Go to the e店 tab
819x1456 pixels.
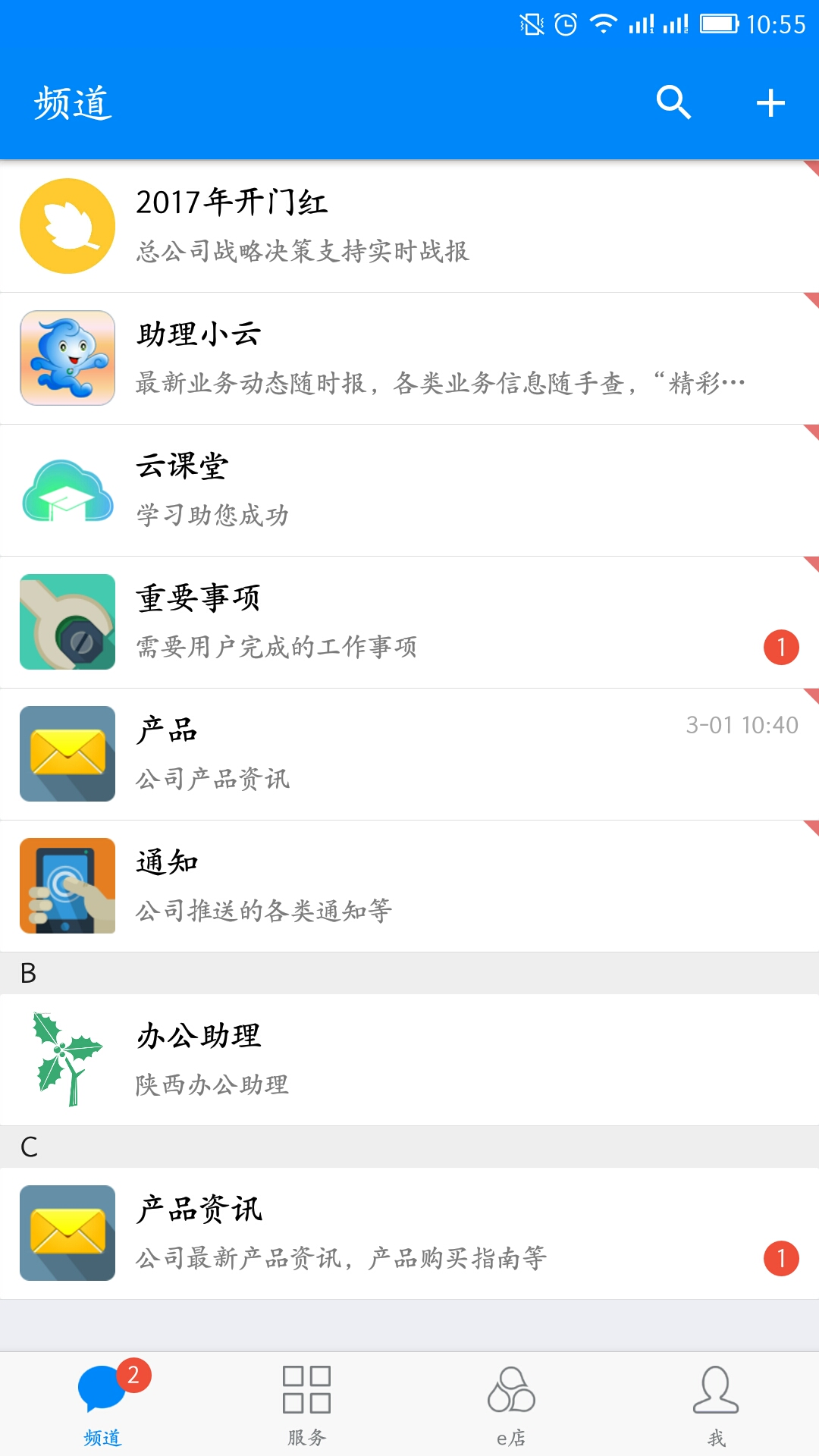[511, 1404]
